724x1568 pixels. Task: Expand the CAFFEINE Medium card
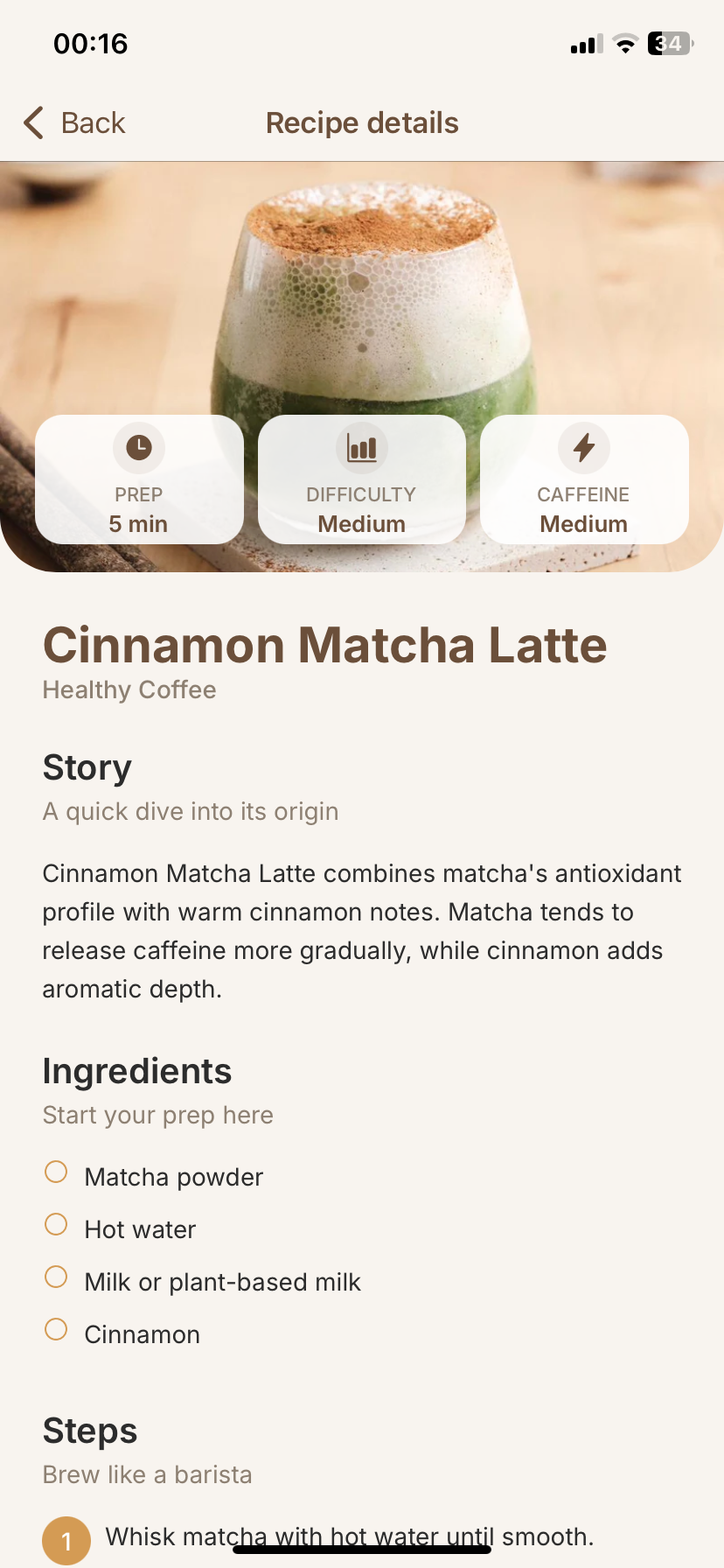click(x=584, y=479)
